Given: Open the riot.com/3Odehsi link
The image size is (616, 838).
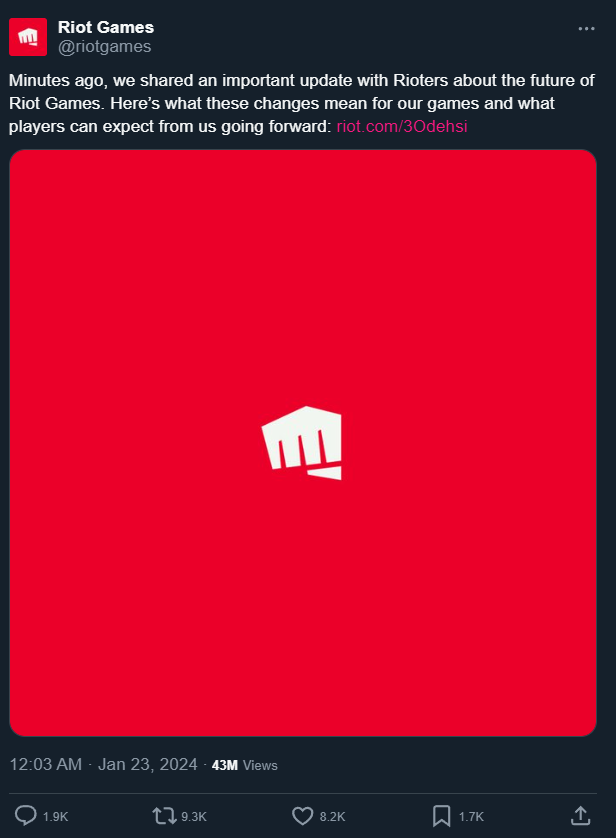Looking at the screenshot, I should click(x=402, y=127).
